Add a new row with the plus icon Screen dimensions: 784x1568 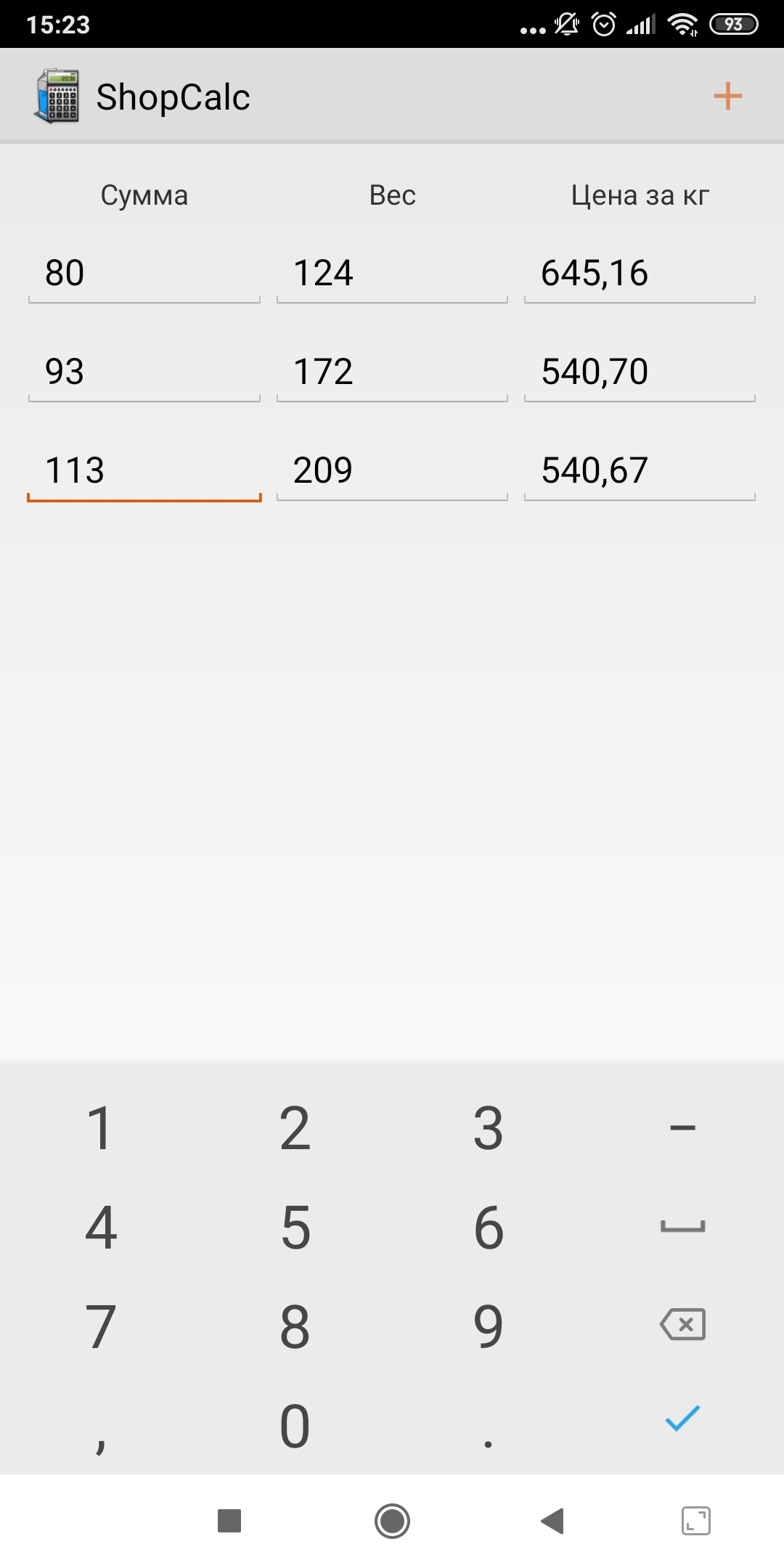point(727,96)
